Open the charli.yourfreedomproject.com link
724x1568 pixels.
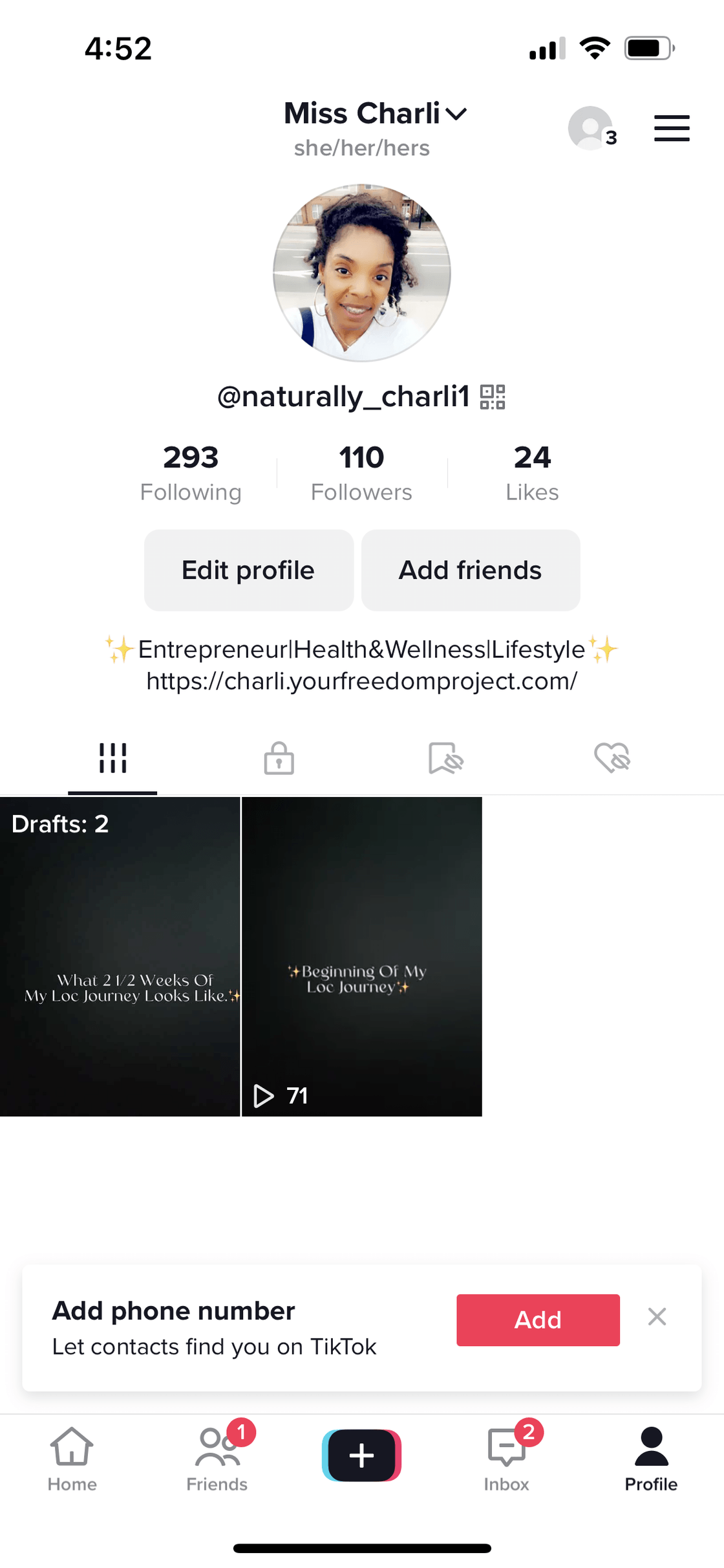361,681
